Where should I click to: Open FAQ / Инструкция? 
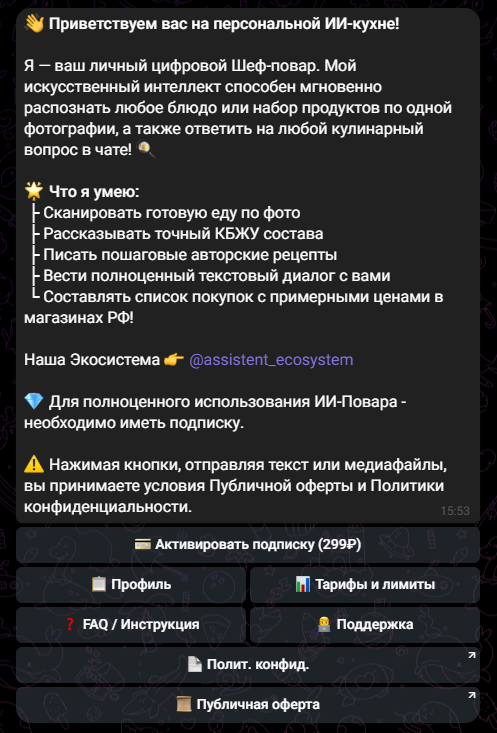131,625
